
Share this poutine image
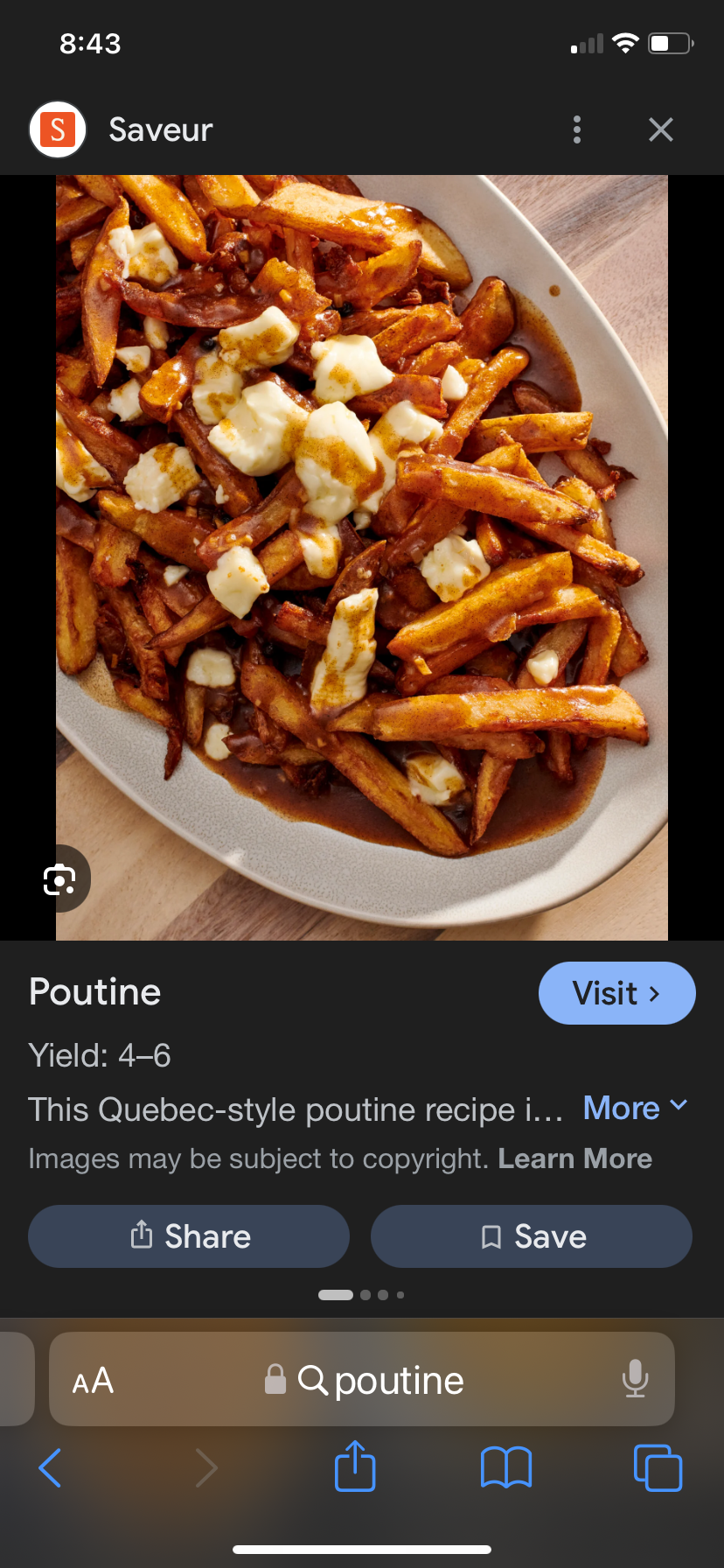click(189, 1236)
